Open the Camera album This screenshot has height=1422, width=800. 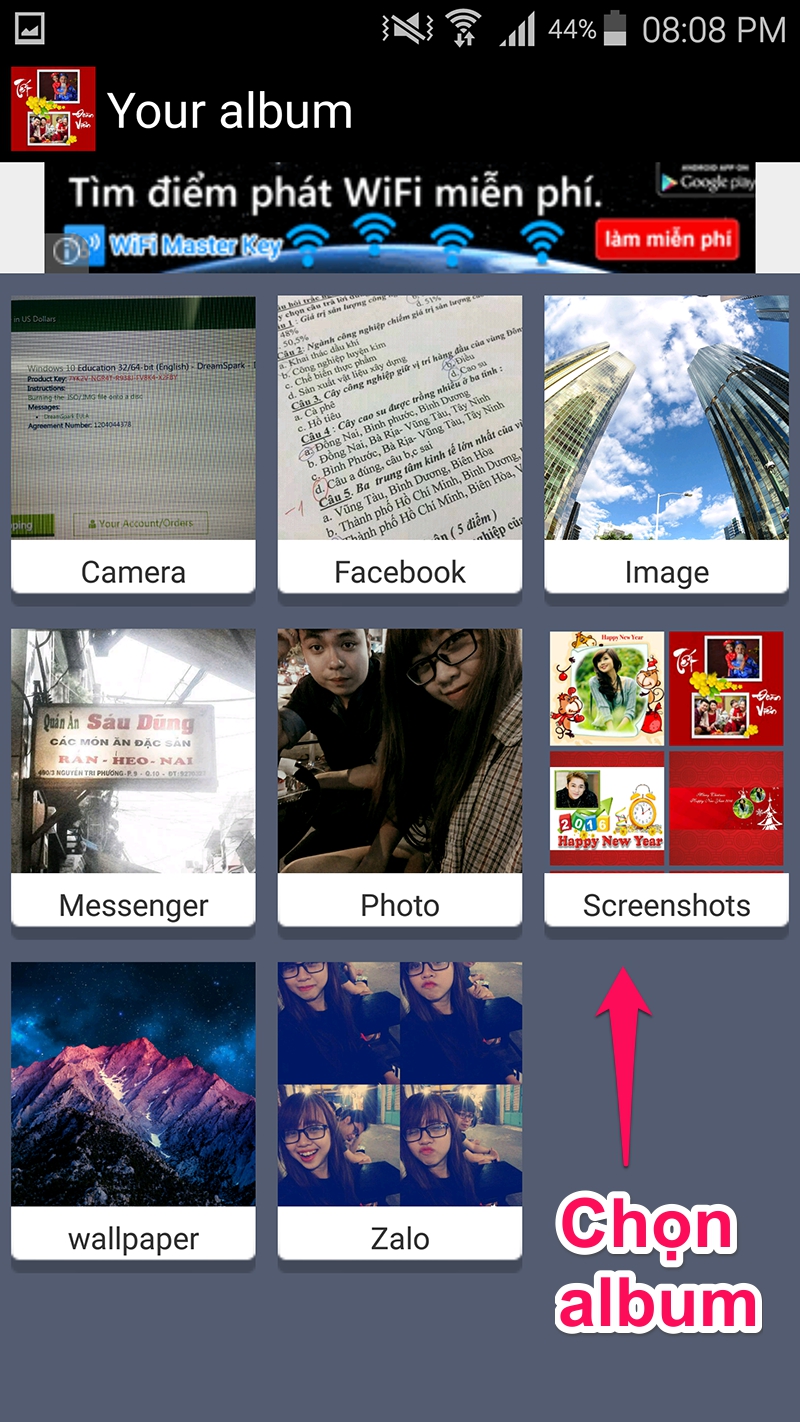[x=133, y=440]
